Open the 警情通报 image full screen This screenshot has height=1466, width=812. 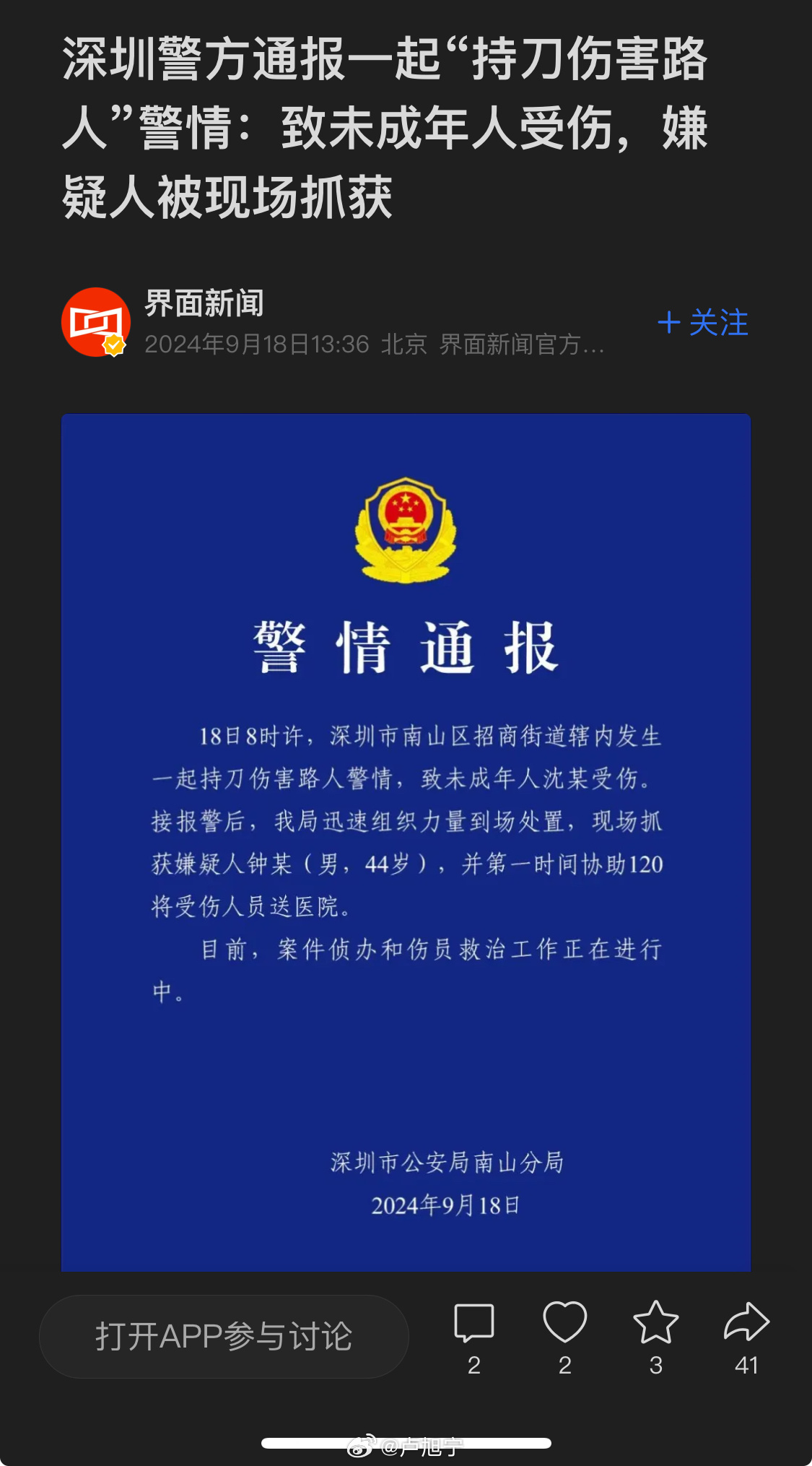(406, 842)
